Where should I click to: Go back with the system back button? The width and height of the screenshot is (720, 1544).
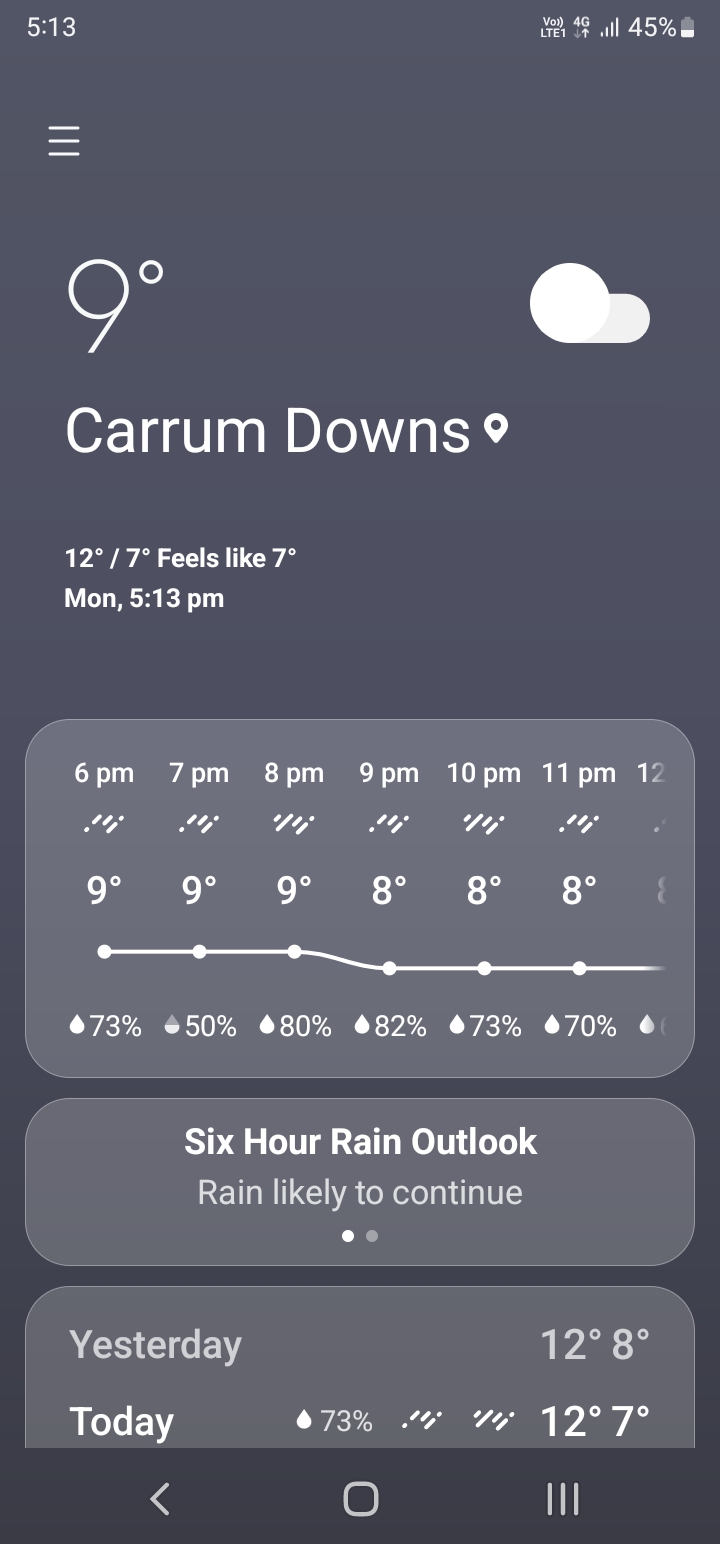click(160, 1498)
